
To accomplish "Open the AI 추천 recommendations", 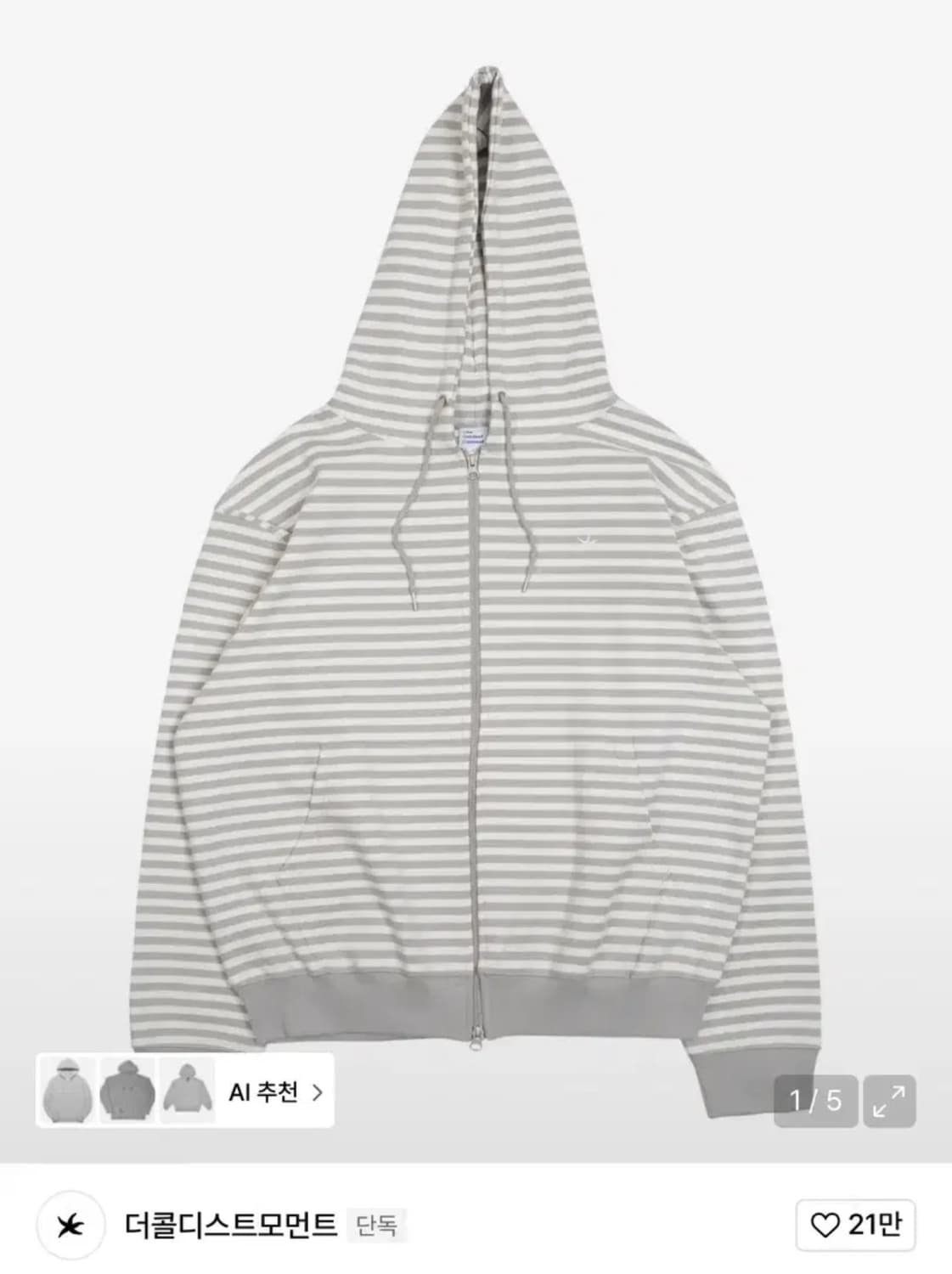I will tap(275, 1091).
